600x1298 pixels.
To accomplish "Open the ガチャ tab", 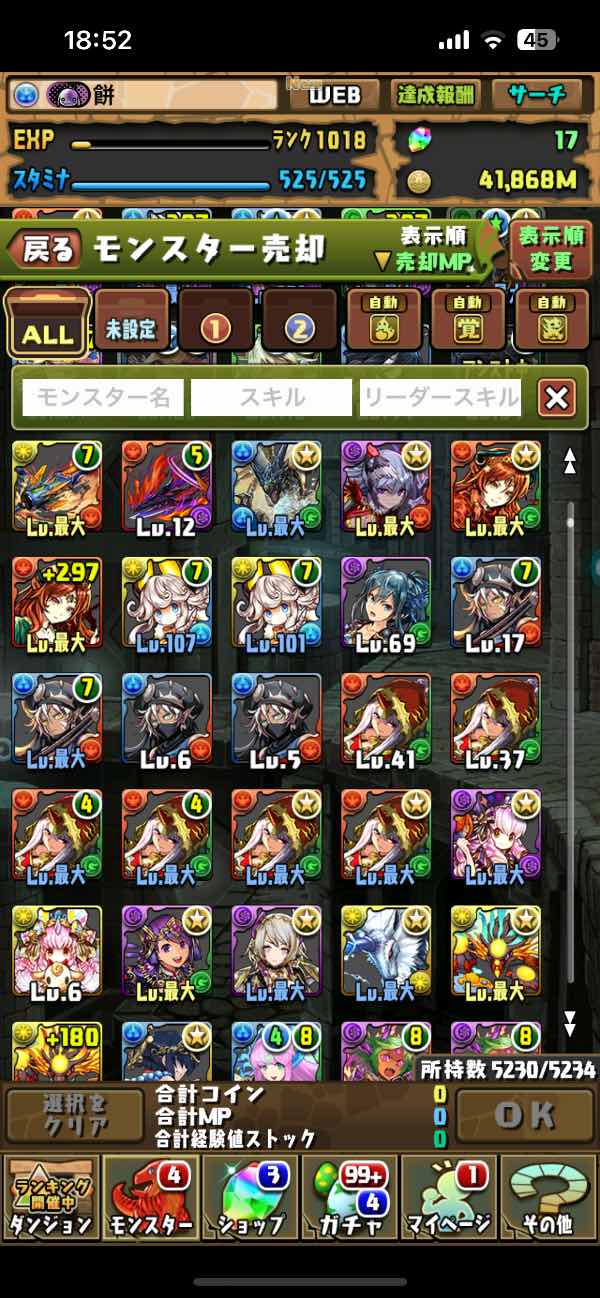I will coord(350,1197).
